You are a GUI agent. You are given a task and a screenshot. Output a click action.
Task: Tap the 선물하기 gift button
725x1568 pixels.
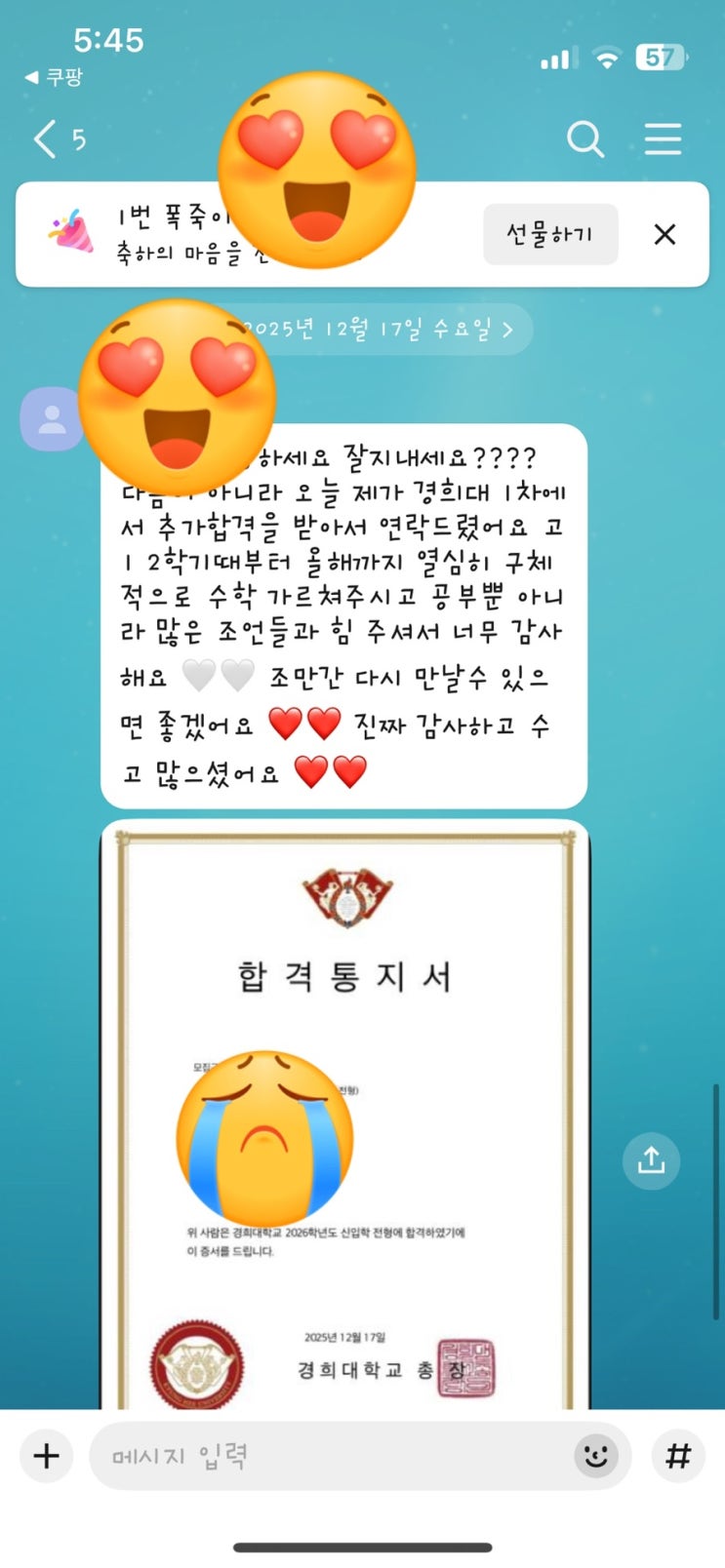pos(549,234)
